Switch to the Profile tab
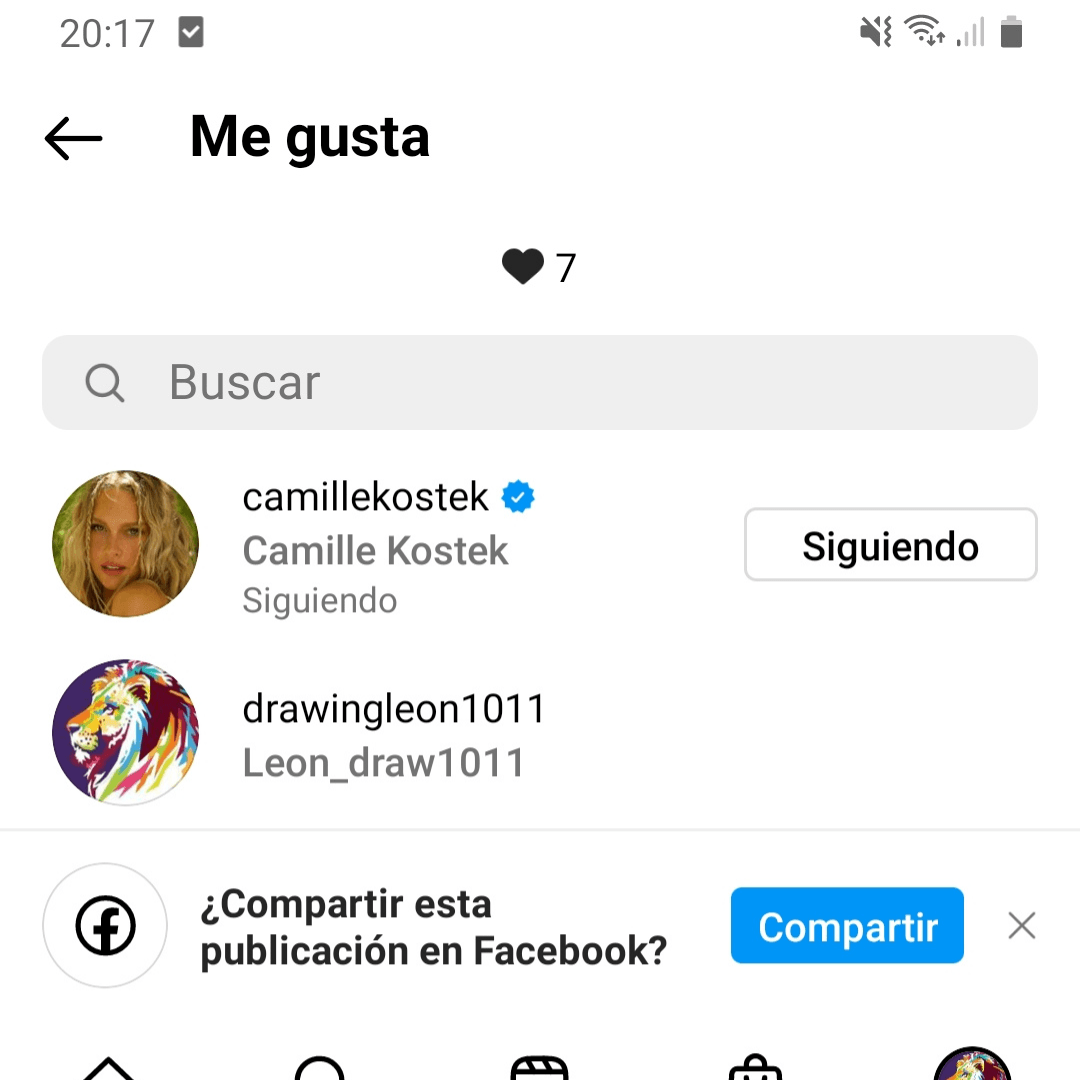This screenshot has height=1080, width=1080. 972,1066
